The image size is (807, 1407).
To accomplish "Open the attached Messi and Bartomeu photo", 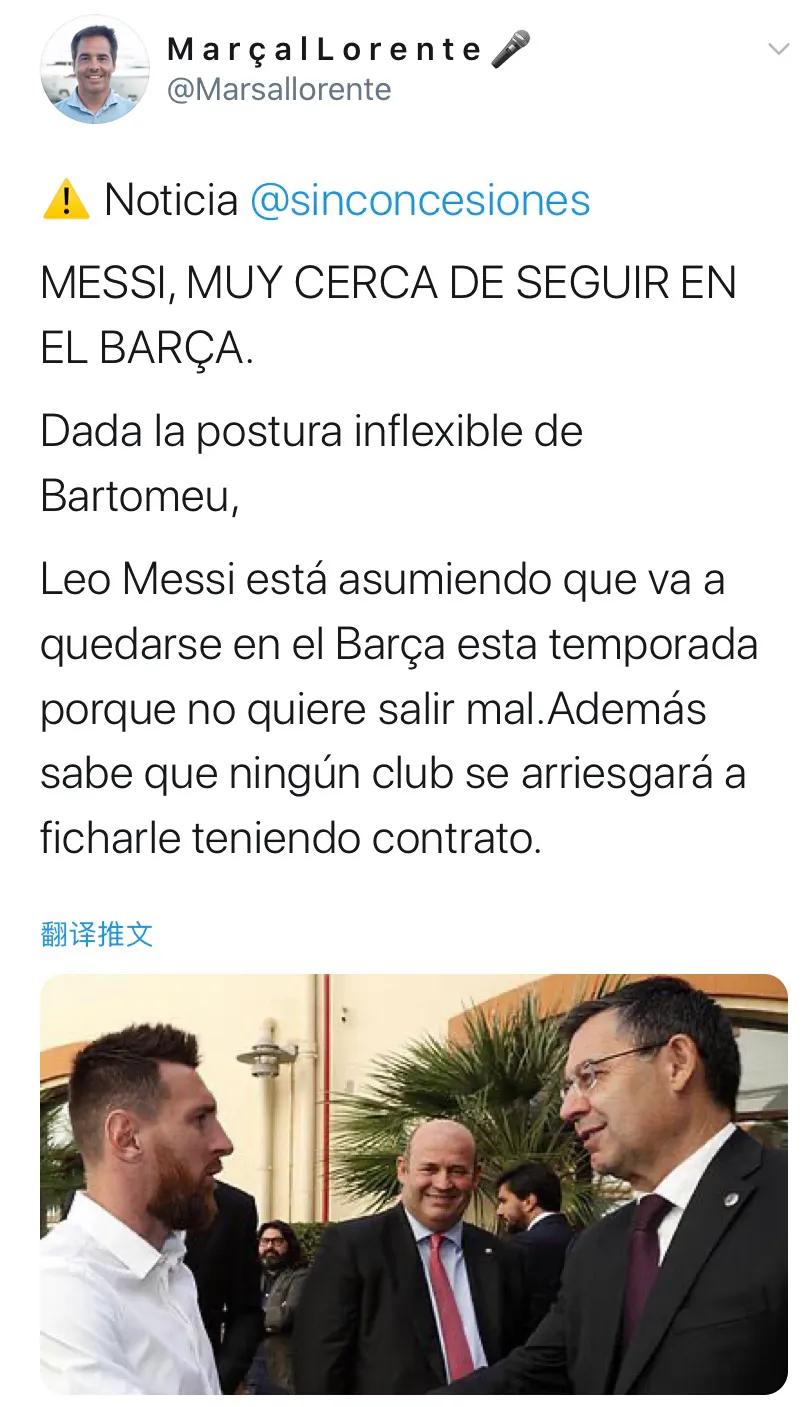I will coord(413,1183).
